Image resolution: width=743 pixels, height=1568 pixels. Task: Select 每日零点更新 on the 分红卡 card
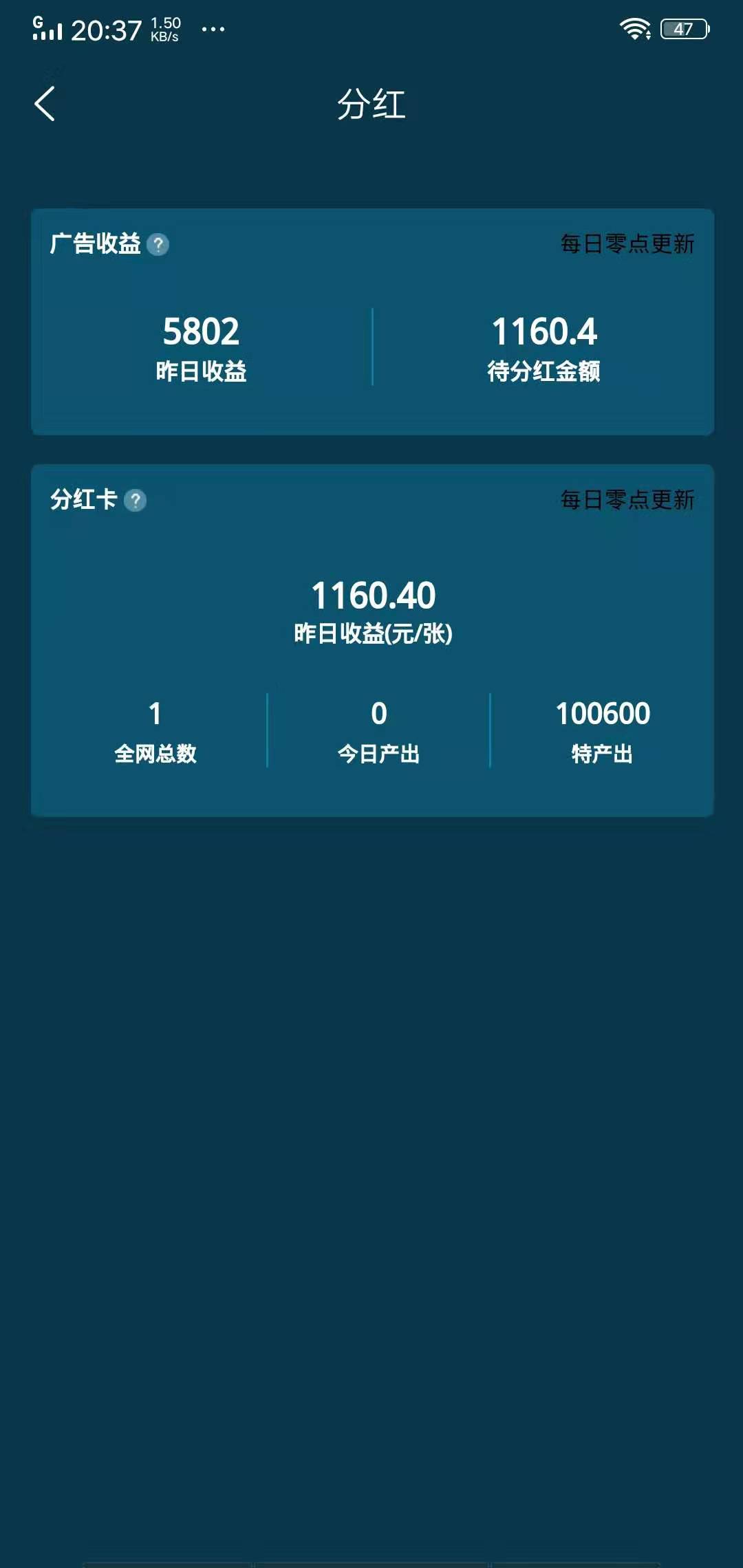627,499
